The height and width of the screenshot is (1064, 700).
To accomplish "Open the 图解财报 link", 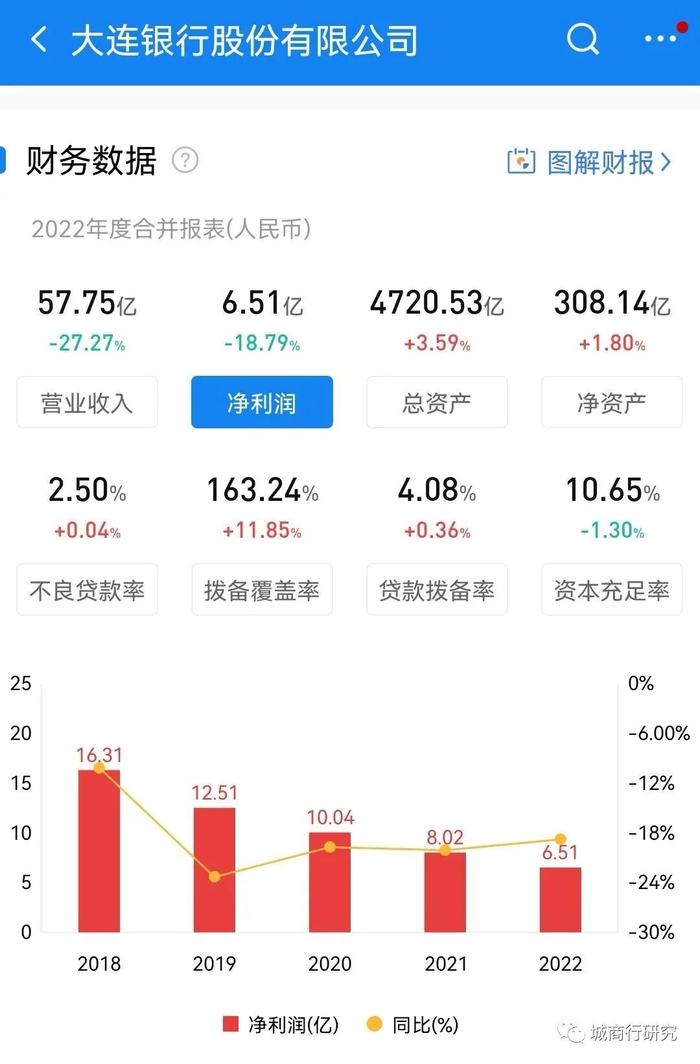I will (589, 162).
